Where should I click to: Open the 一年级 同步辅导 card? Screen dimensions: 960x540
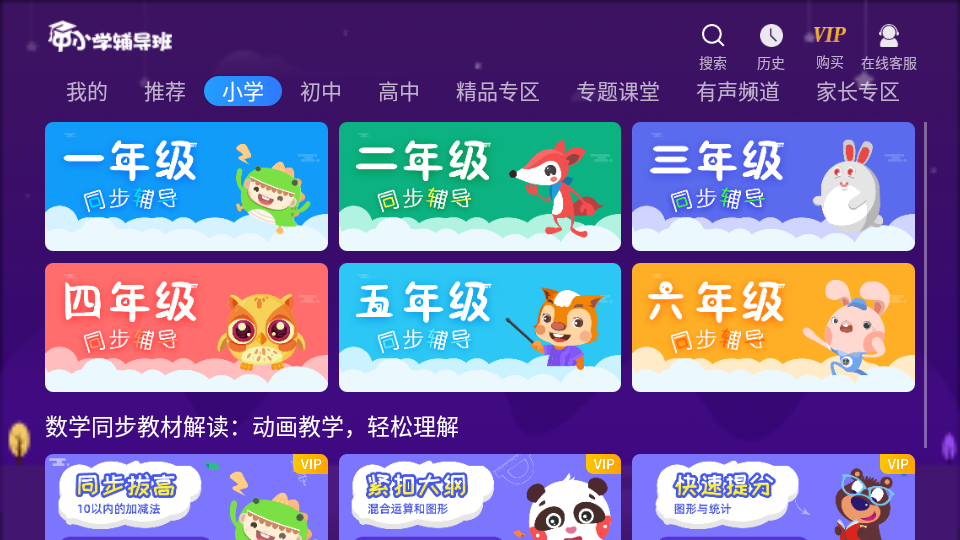point(186,186)
